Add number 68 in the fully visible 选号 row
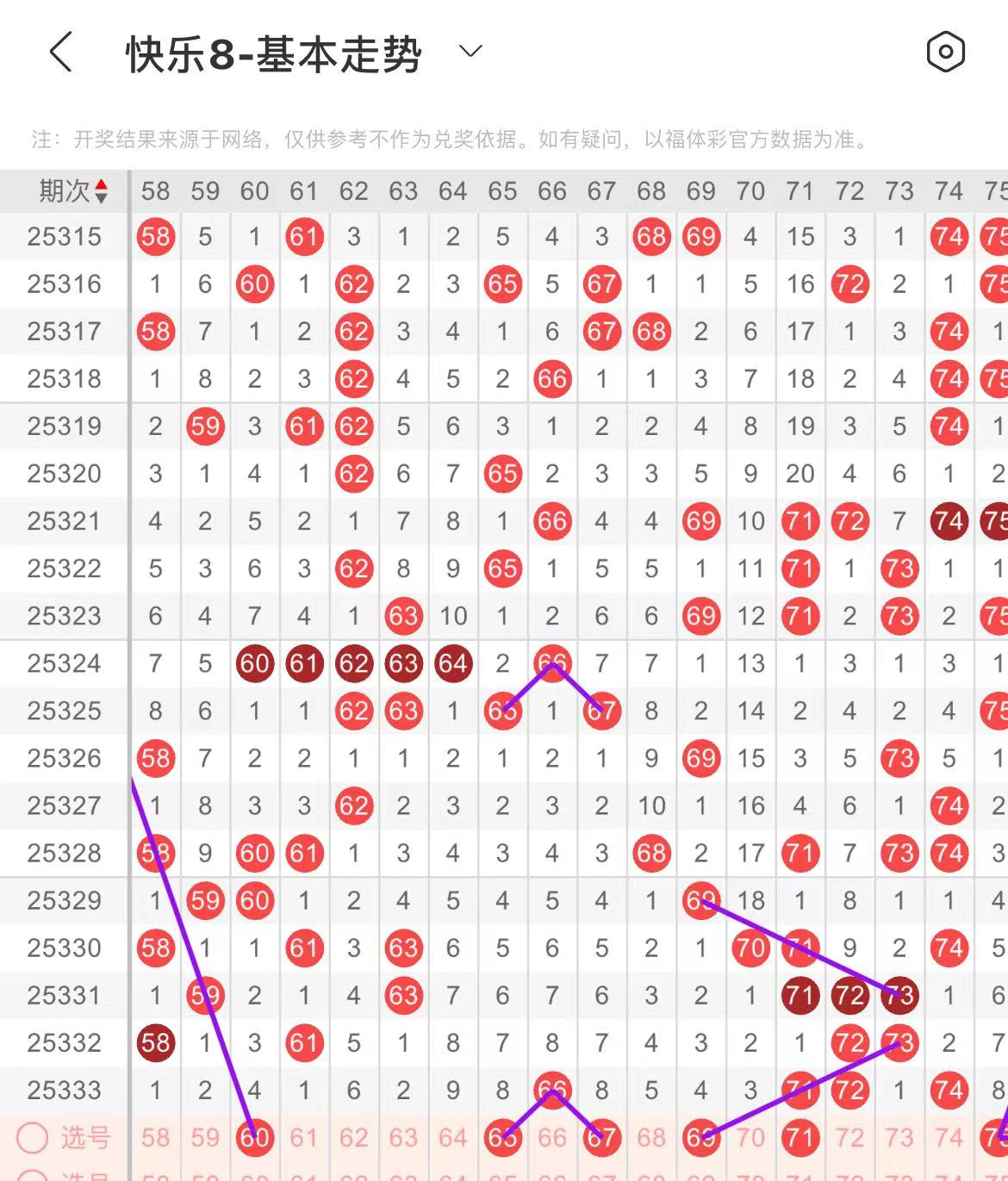The width and height of the screenshot is (1008, 1181). 651,1138
